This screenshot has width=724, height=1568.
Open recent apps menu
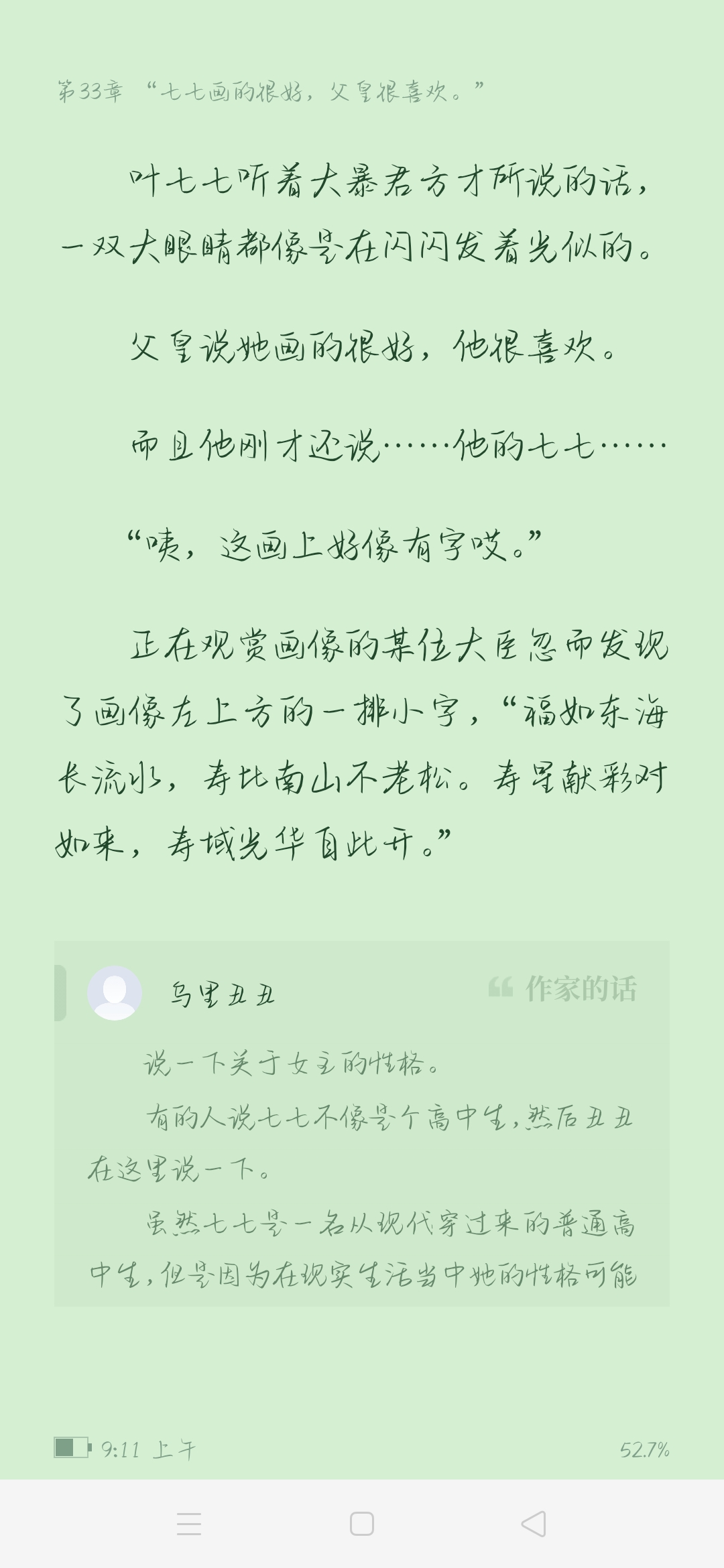pyautogui.click(x=189, y=1524)
